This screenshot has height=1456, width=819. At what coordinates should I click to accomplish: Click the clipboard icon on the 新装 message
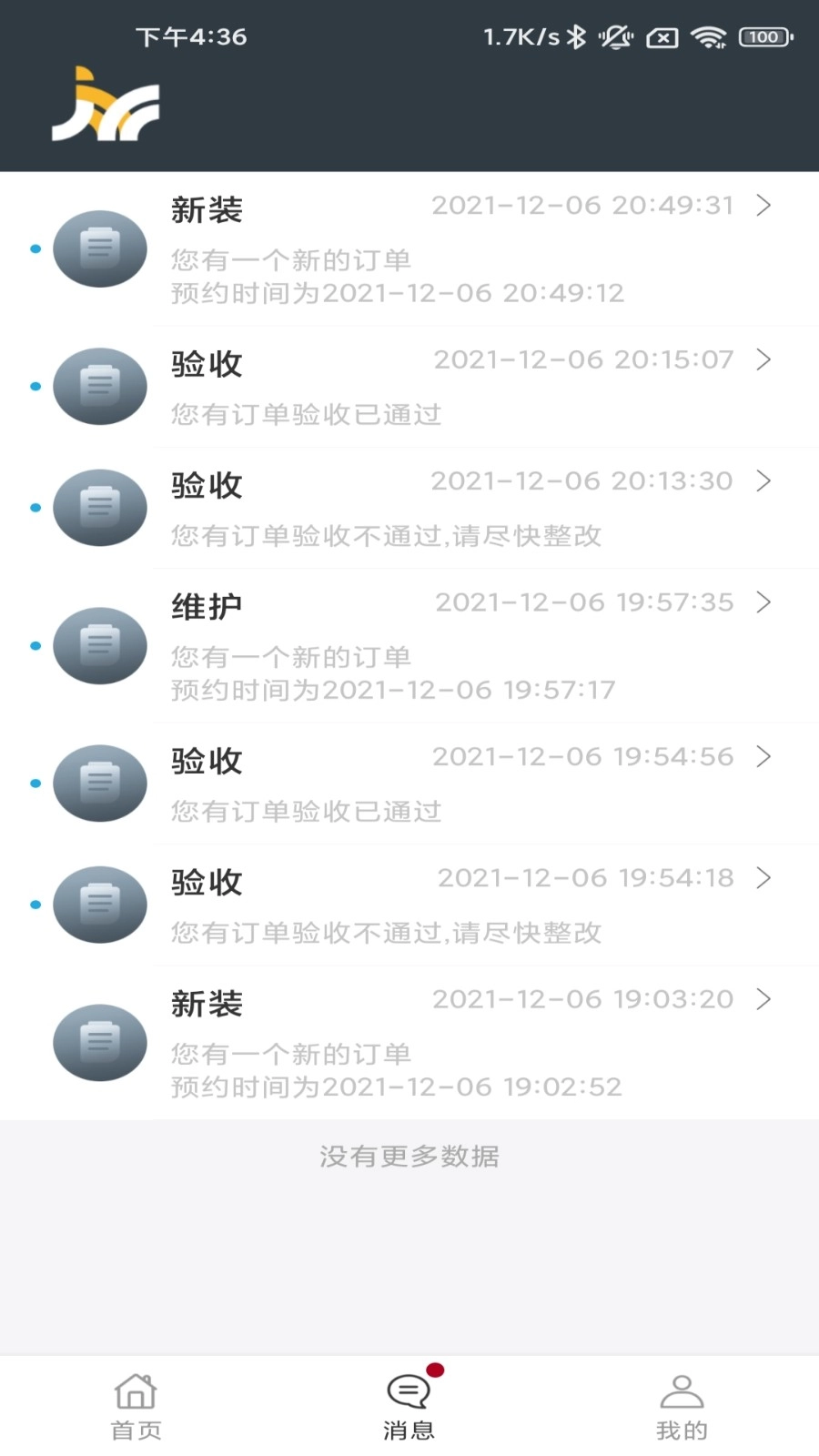[99, 248]
